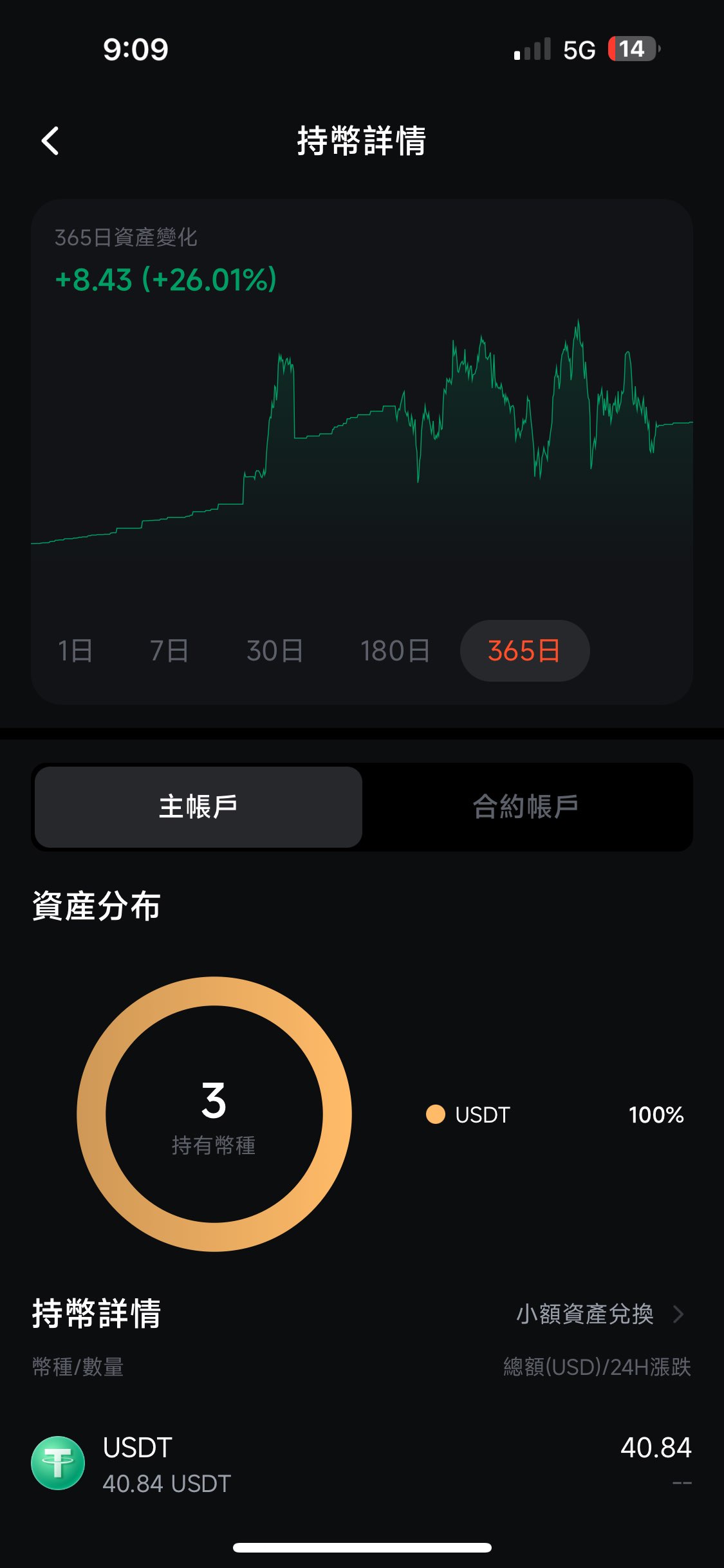Choose the 180日 time range
This screenshot has width=724, height=1568.
[x=395, y=651]
